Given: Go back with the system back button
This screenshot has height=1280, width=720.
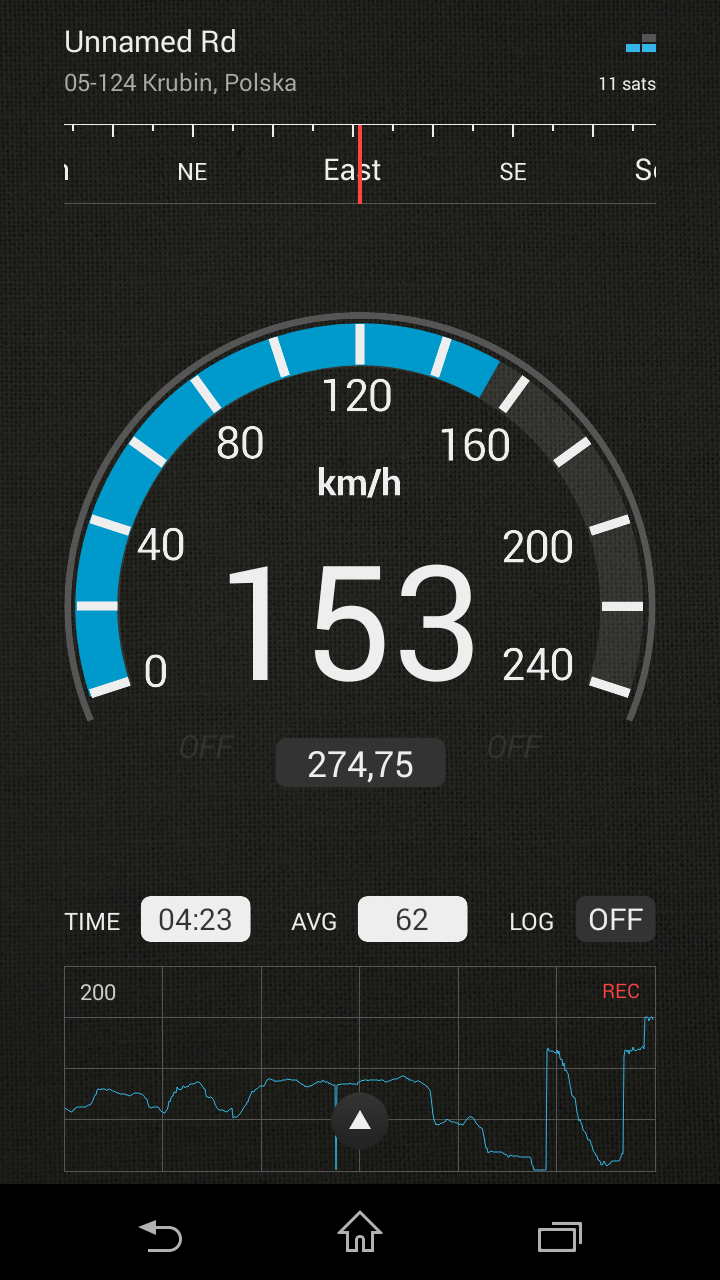Looking at the screenshot, I should [x=160, y=1236].
